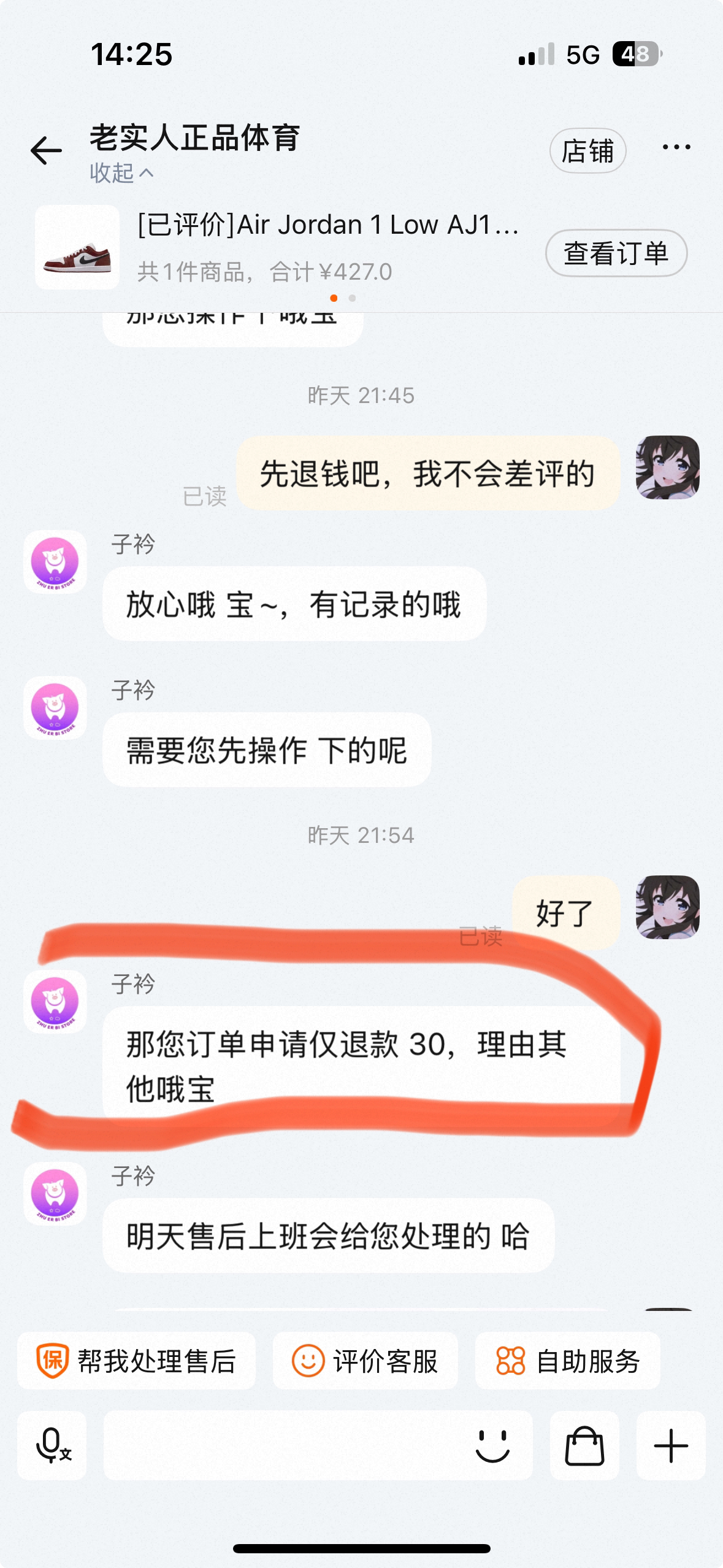Rate customer service via 评价客服

click(x=365, y=1361)
